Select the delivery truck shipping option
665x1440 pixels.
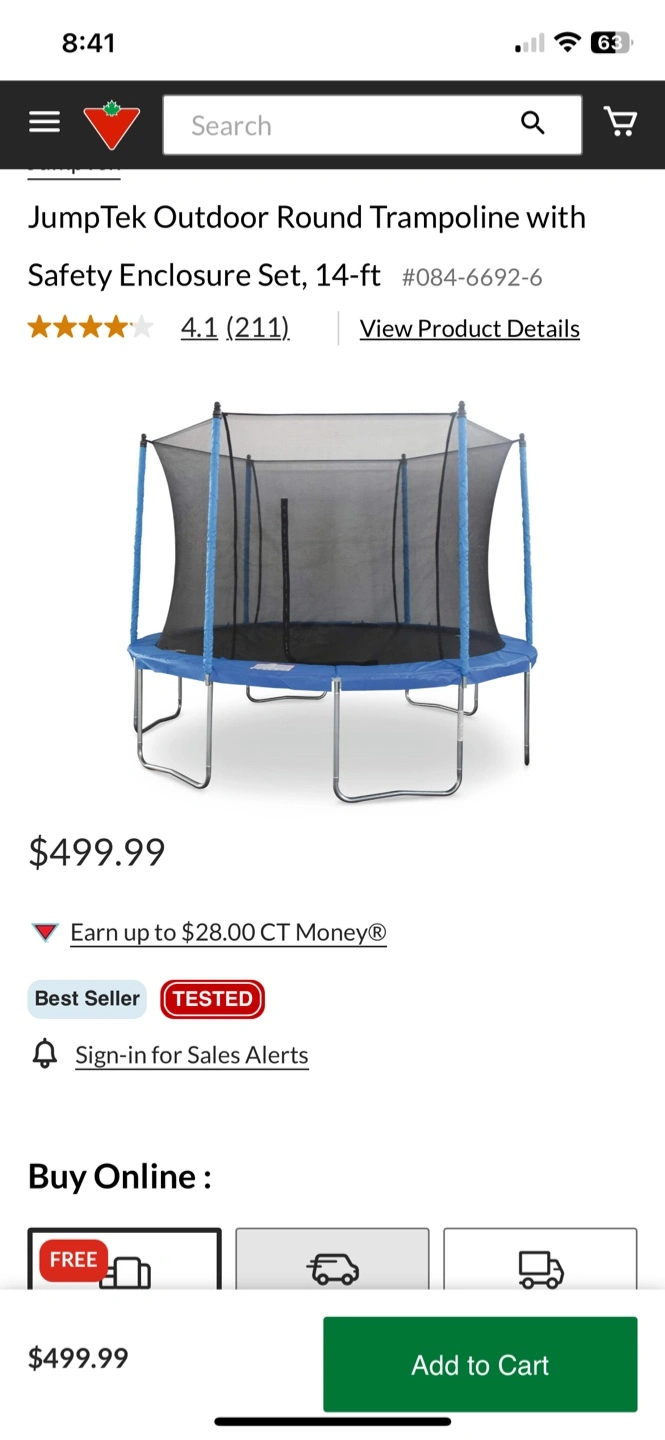coord(540,1262)
